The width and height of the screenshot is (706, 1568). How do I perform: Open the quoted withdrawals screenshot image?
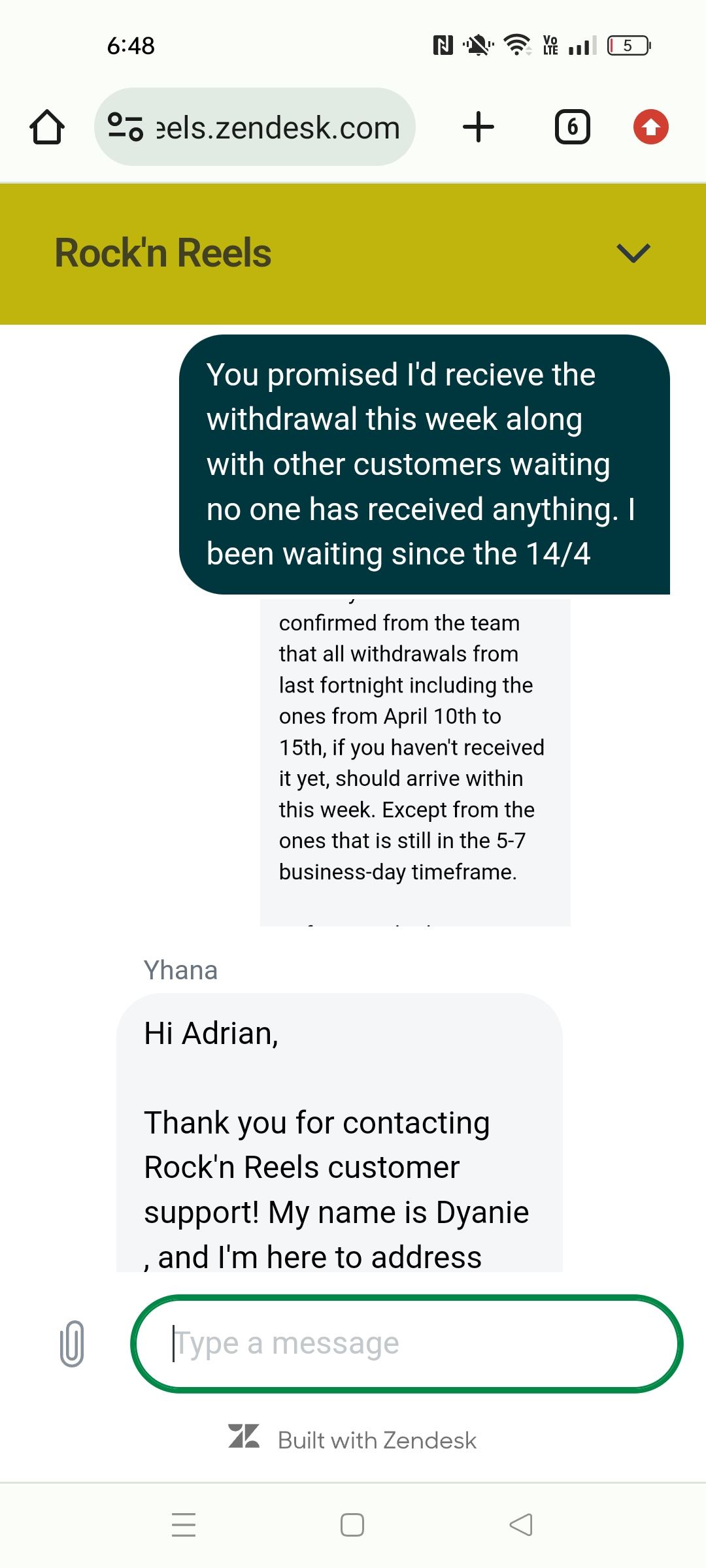pos(415,761)
